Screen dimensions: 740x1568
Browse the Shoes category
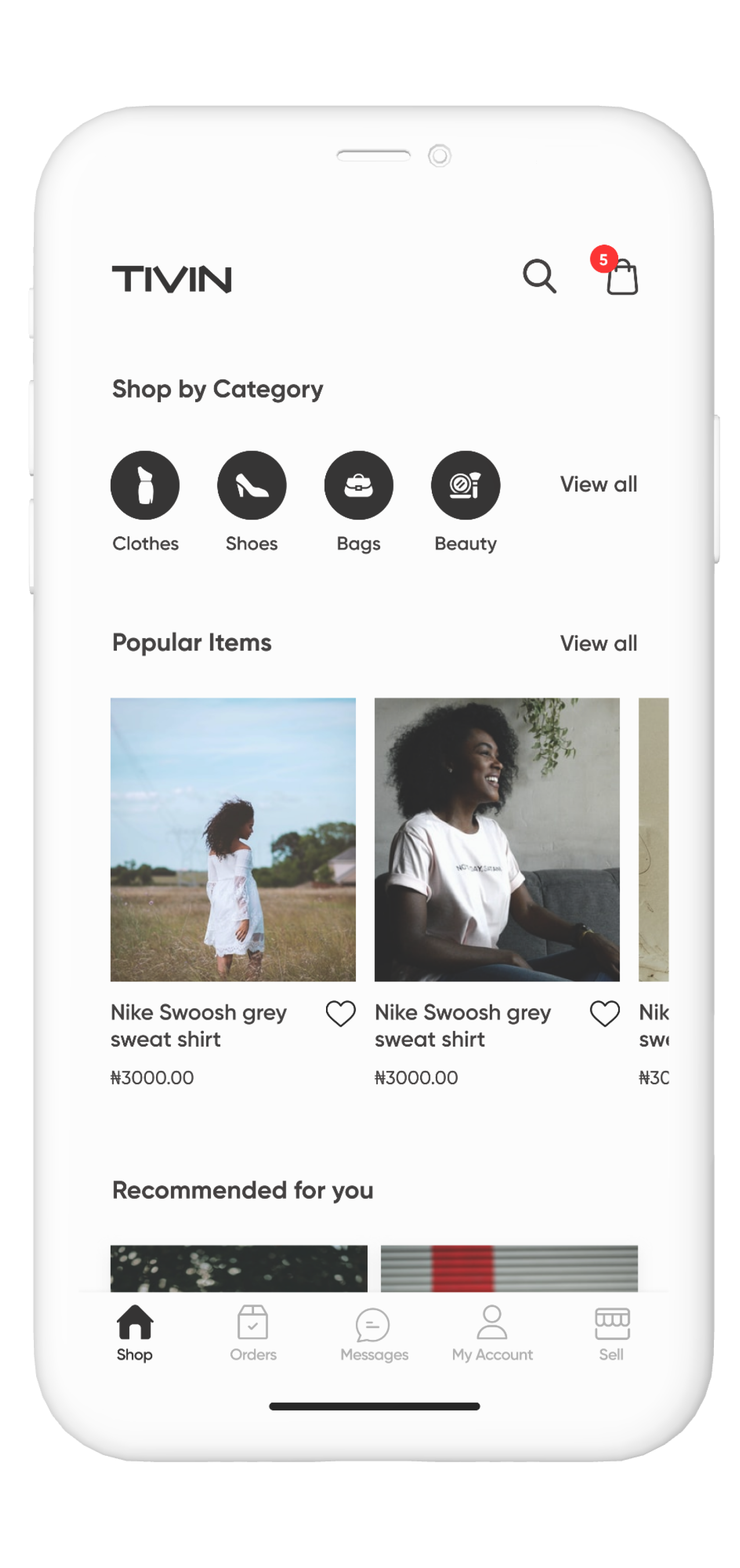point(252,485)
